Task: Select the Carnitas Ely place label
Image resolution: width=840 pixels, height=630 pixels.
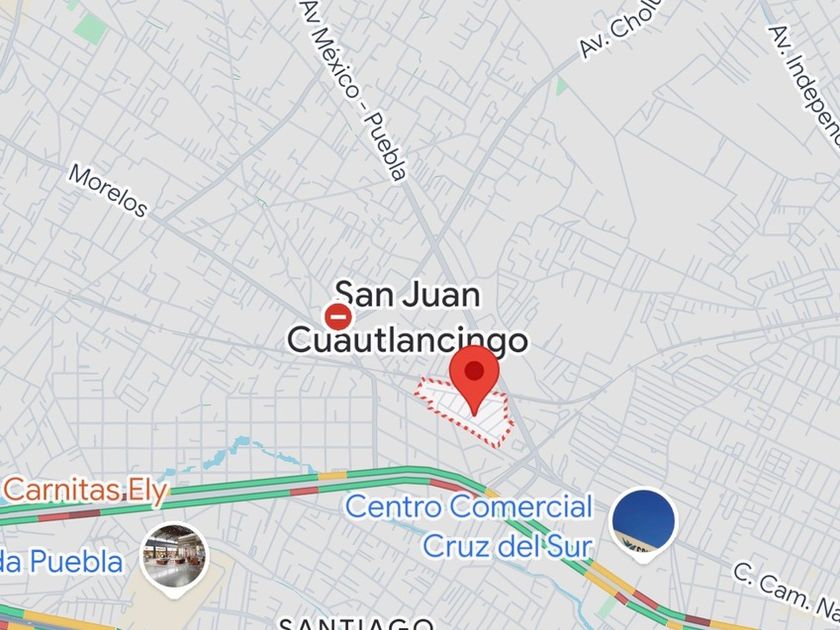Action: tap(84, 490)
